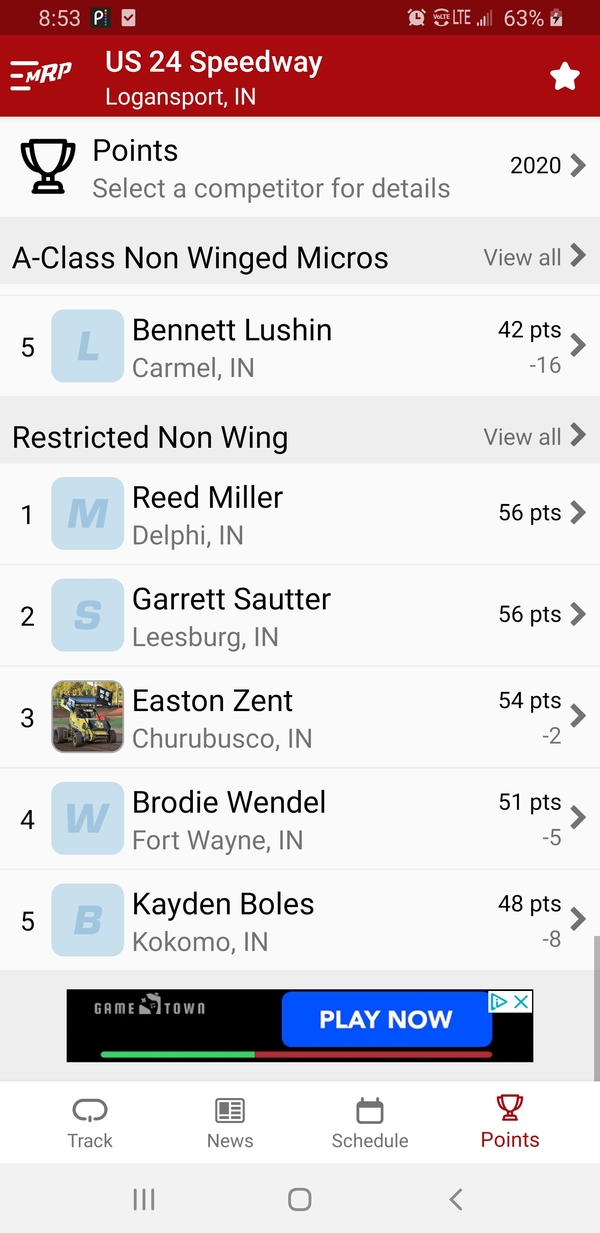The height and width of the screenshot is (1233, 600).
Task: Go to the News tab
Action: click(230, 1123)
